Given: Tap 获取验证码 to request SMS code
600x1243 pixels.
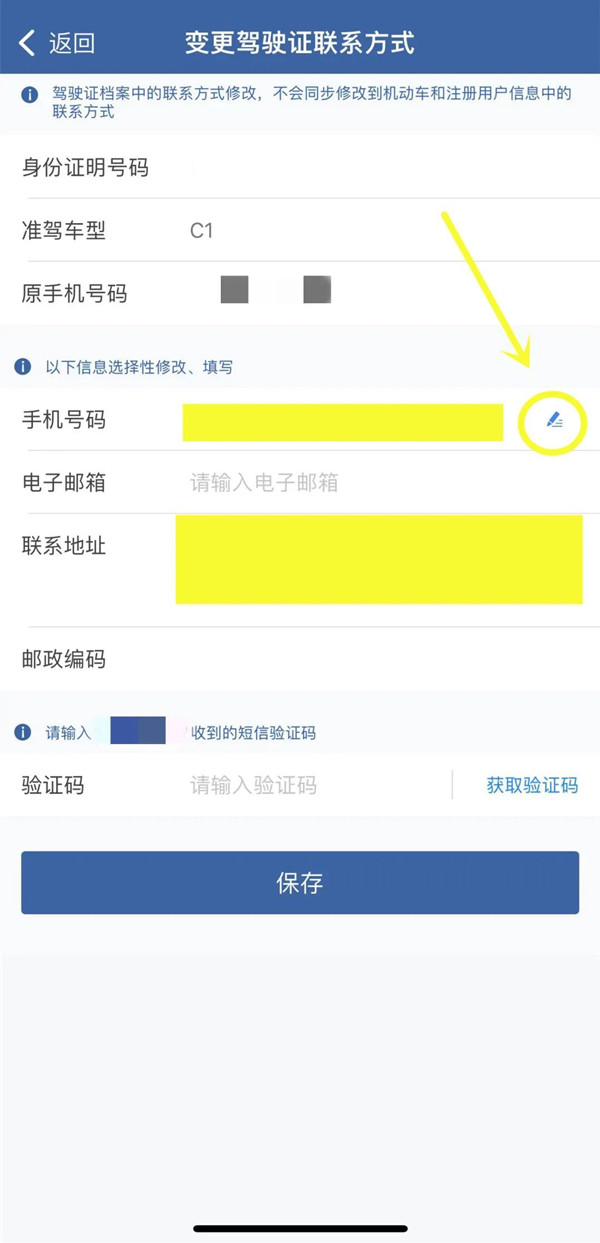Looking at the screenshot, I should point(532,786).
